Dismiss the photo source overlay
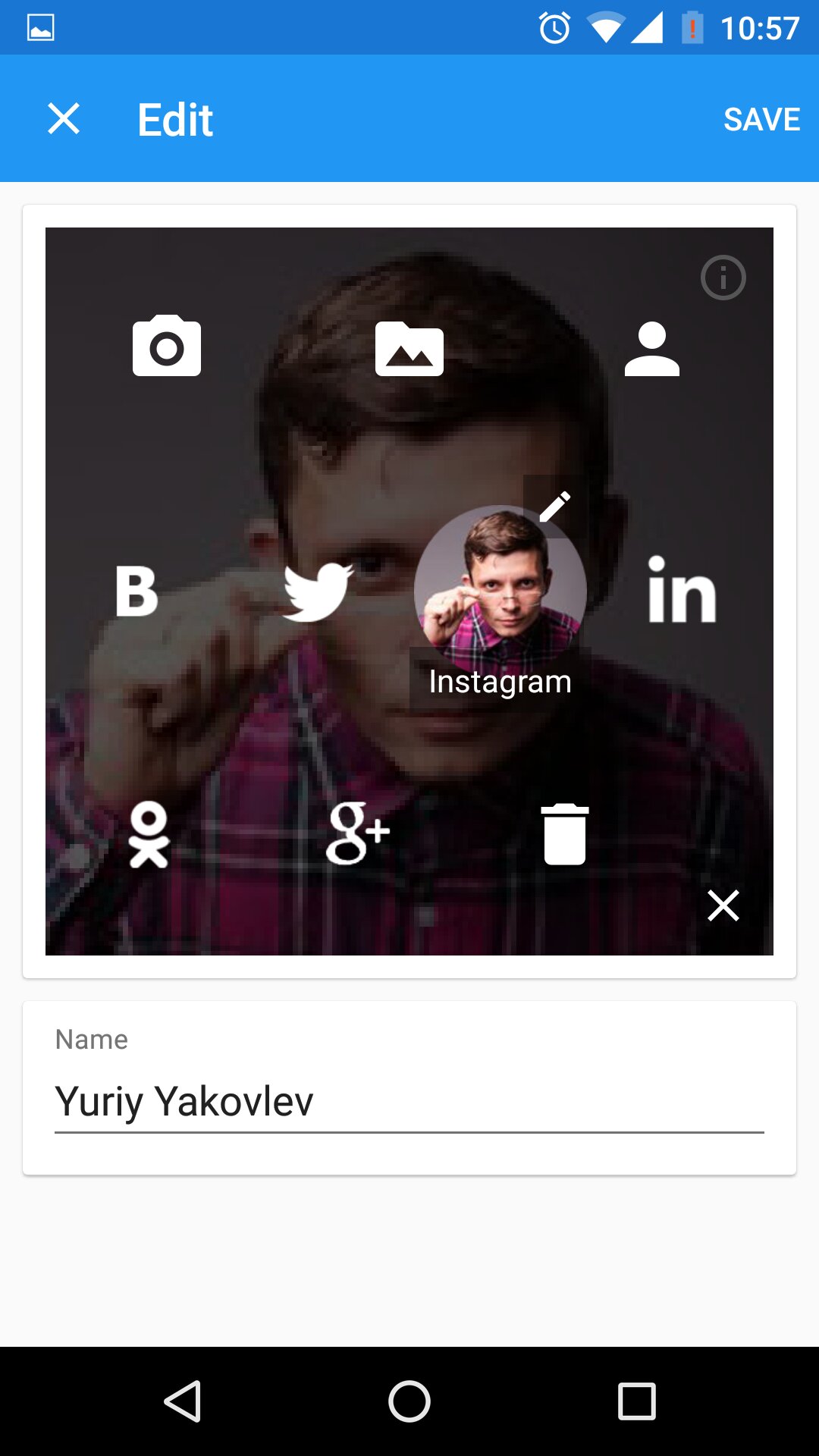Viewport: 819px width, 1456px height. 723,905
